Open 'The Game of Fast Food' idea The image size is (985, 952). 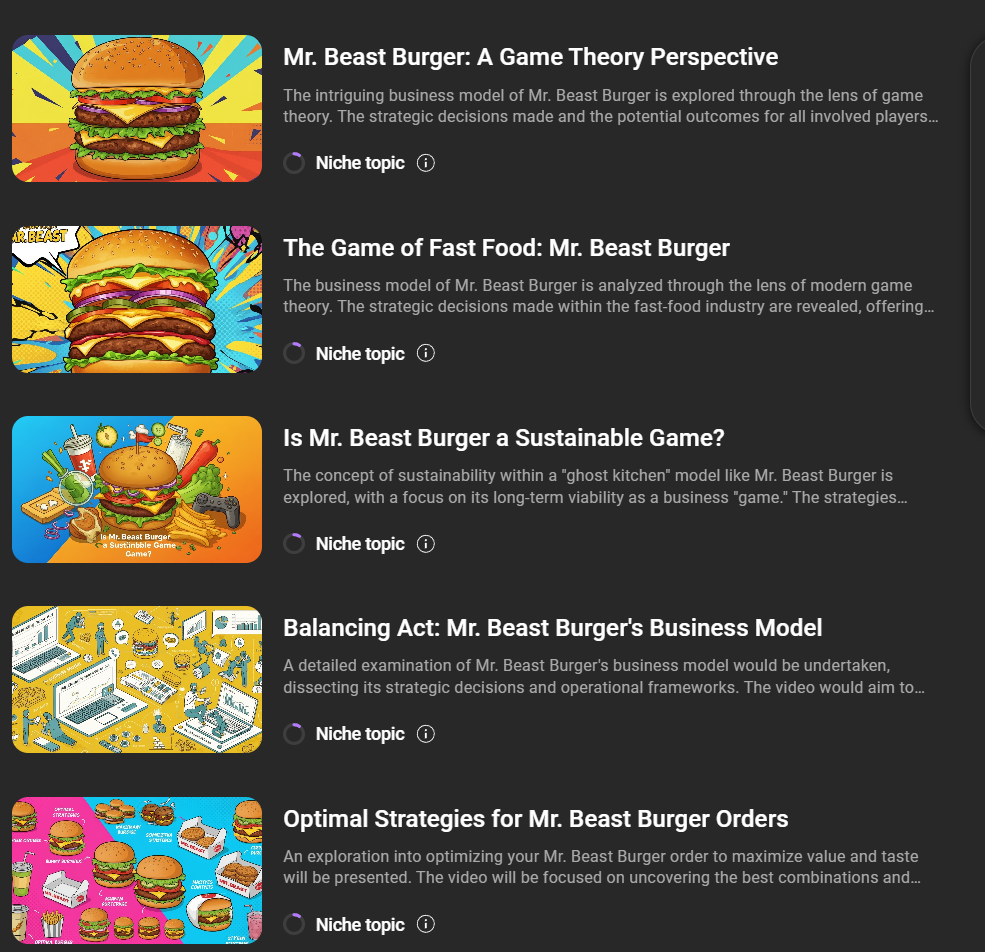pos(506,248)
